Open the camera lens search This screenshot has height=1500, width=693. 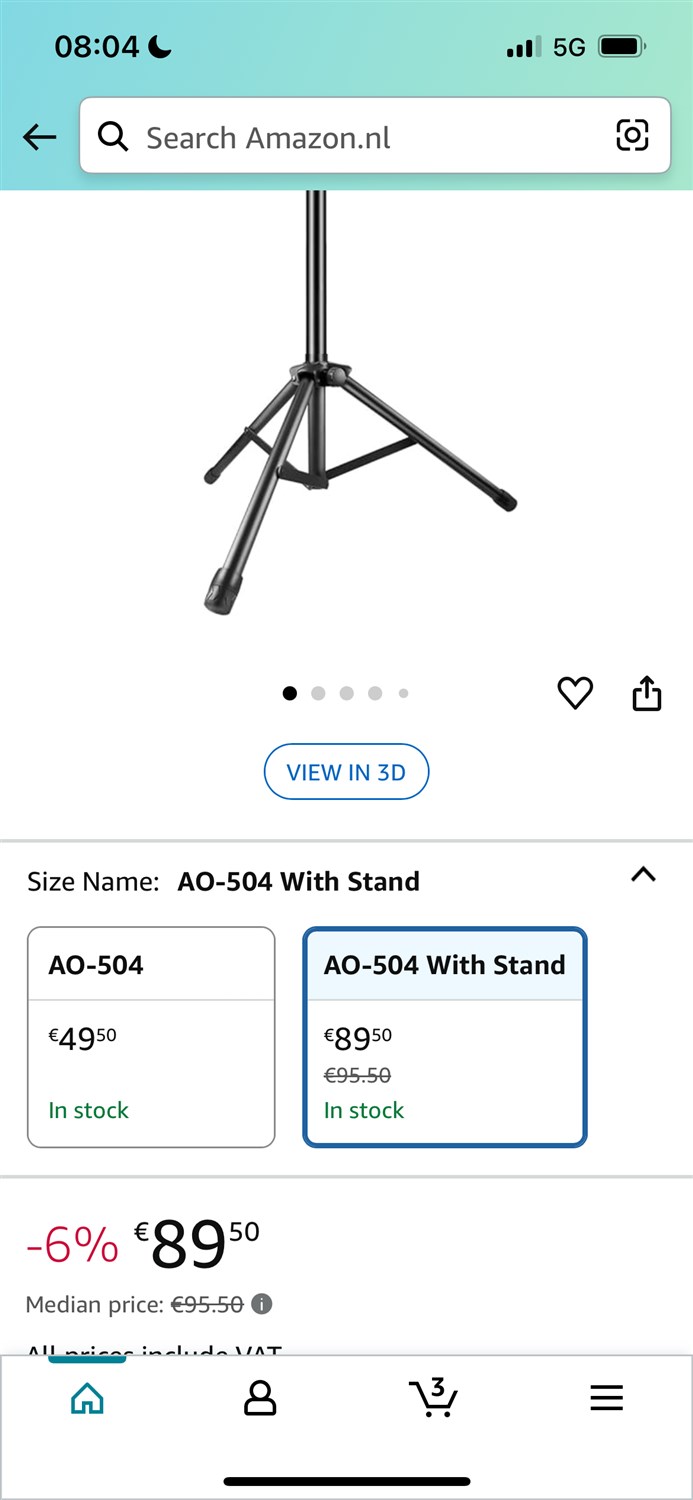click(x=632, y=135)
